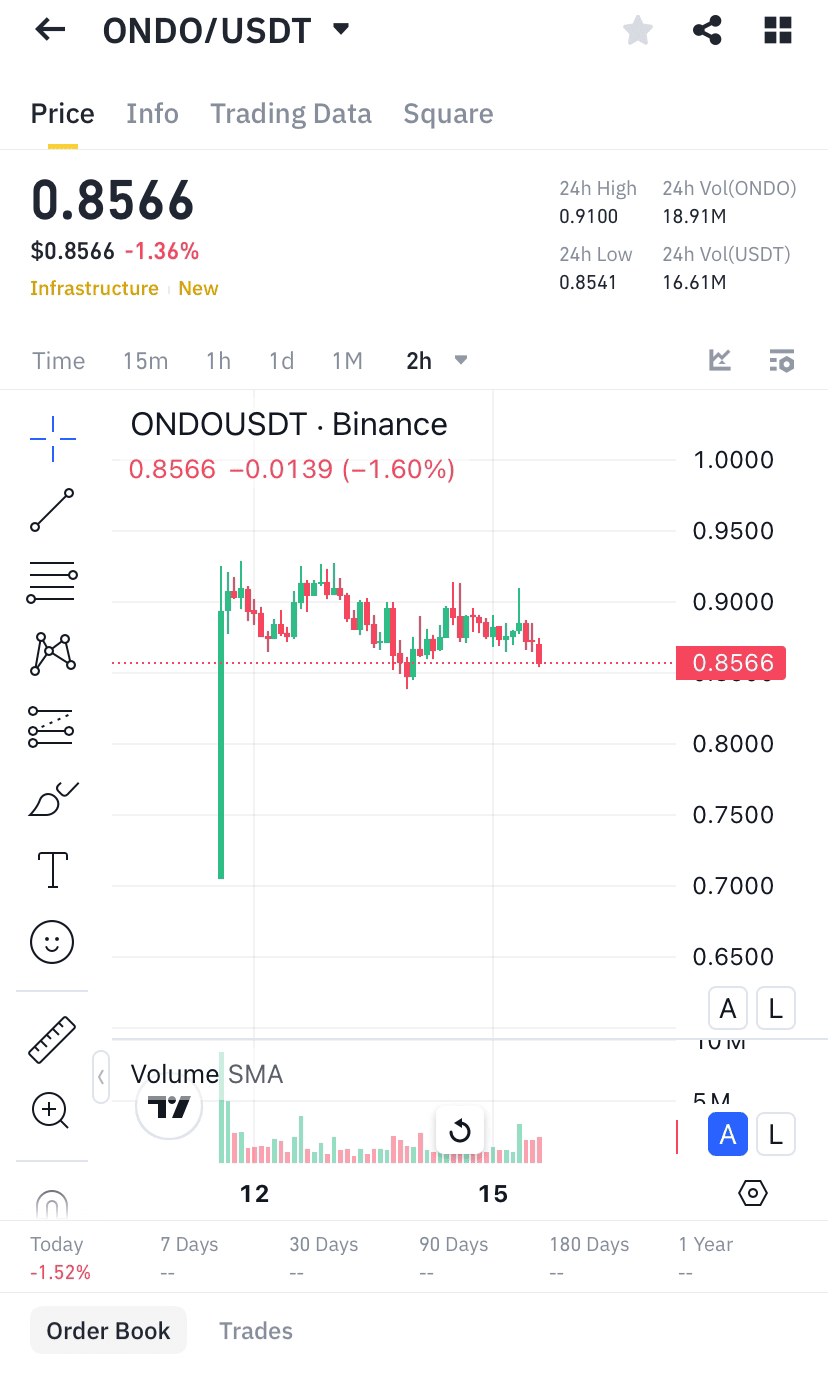Switch to the Trading Data tab
828x1384 pixels.
click(x=290, y=114)
